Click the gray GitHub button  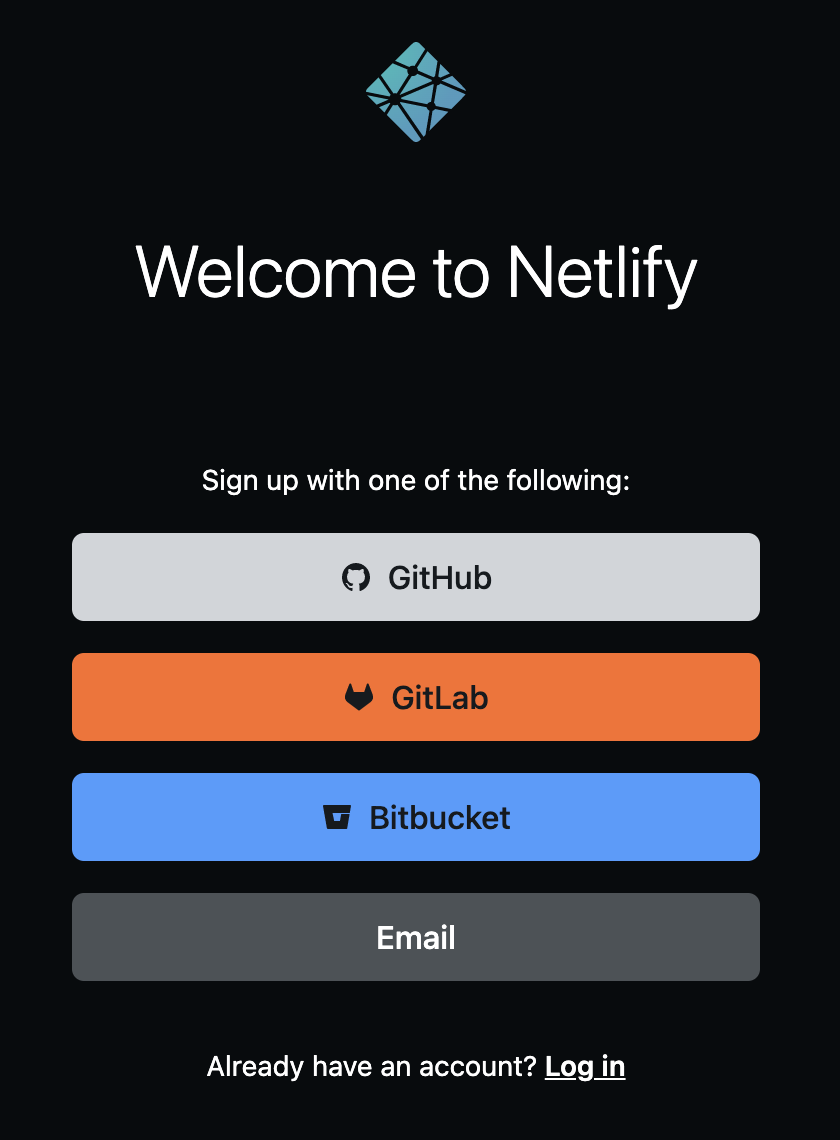[415, 577]
